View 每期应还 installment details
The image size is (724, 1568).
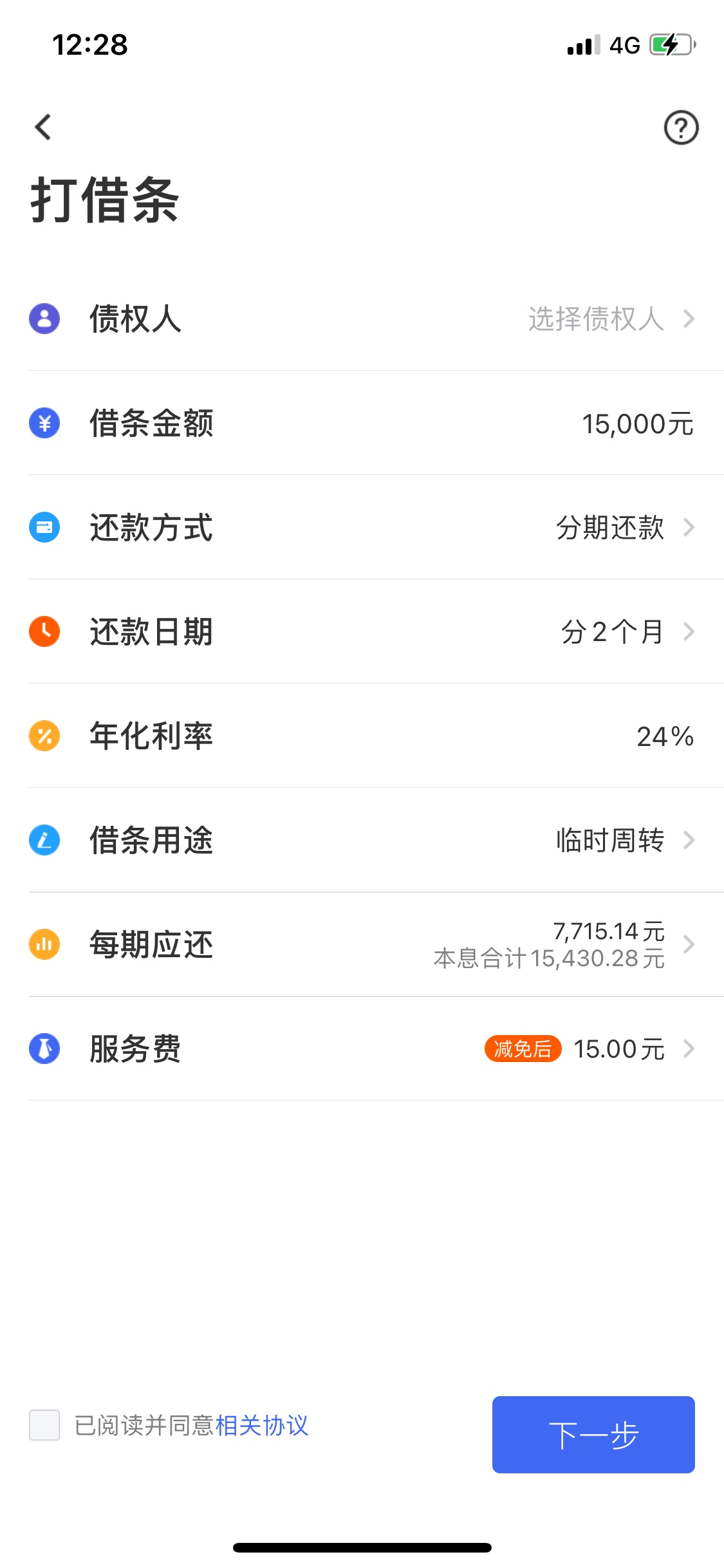coord(376,944)
